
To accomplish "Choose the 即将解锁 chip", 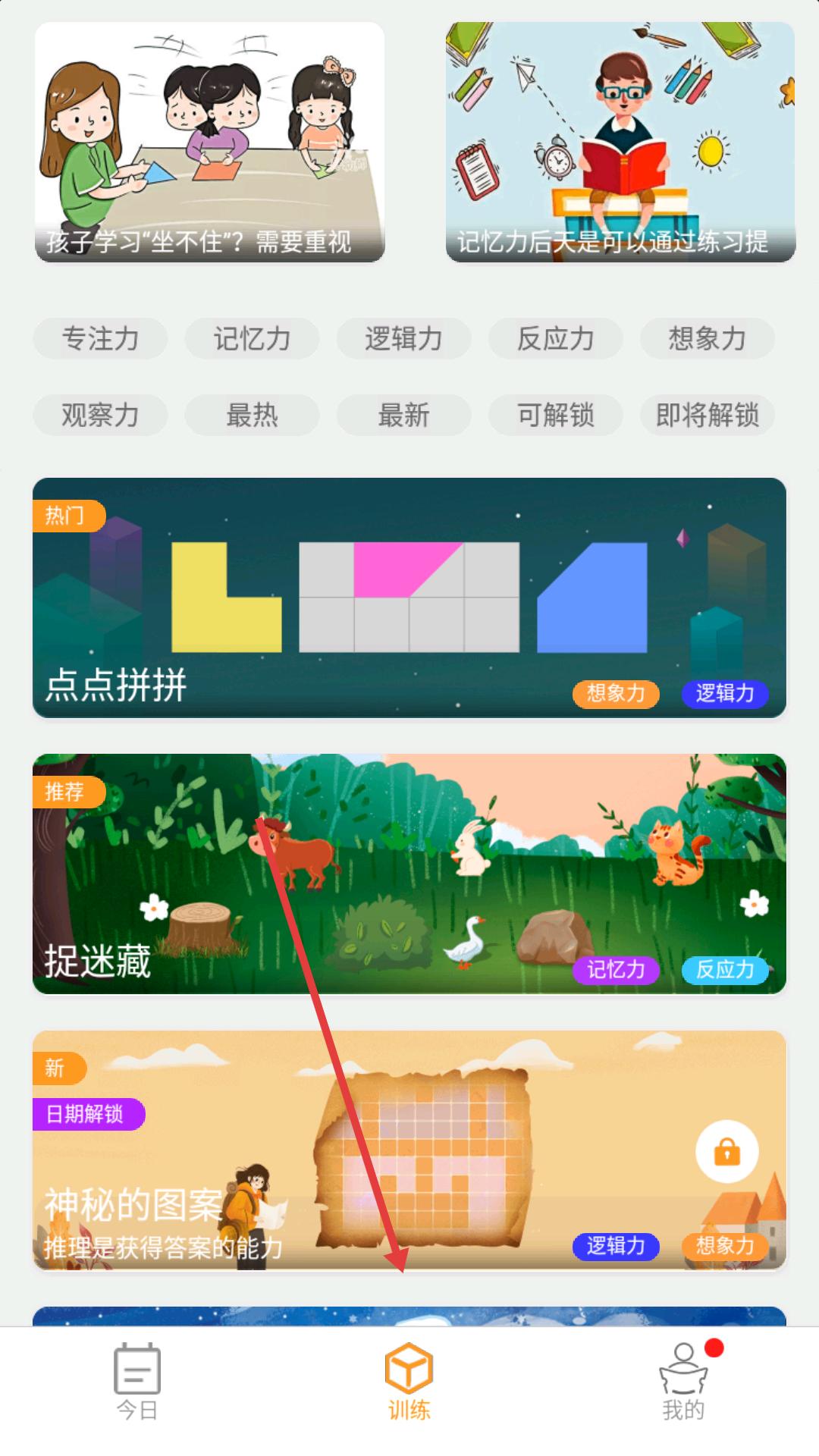I will pos(707,415).
